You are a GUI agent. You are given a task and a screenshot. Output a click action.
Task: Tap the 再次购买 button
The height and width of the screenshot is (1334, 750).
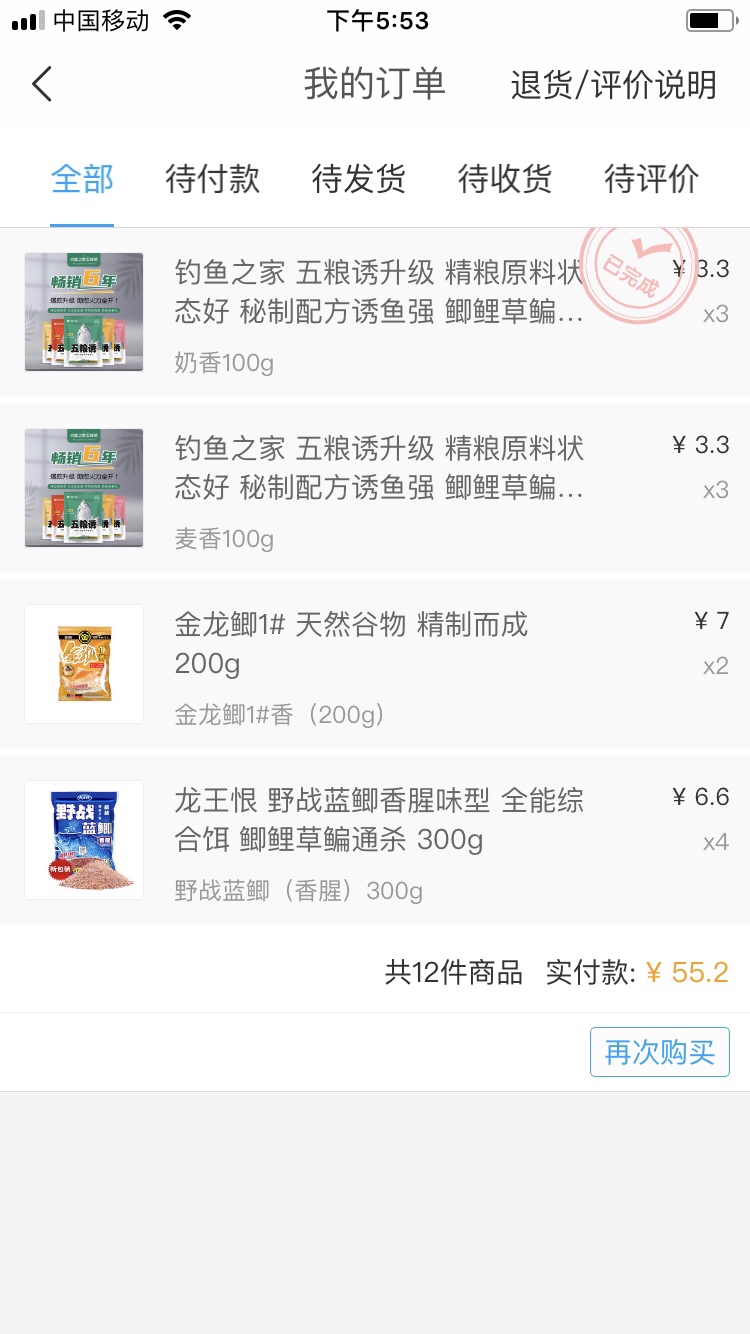coord(659,1051)
